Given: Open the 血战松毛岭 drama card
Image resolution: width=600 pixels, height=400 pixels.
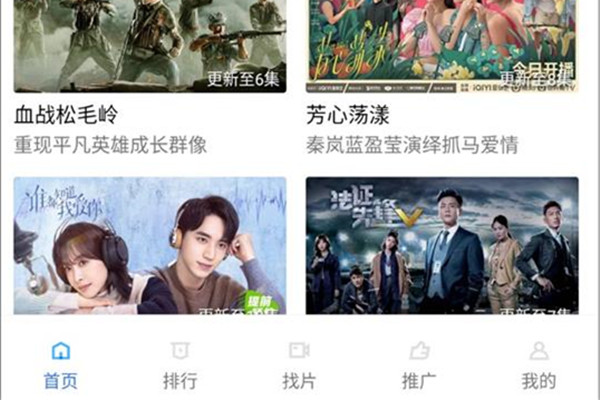Looking at the screenshot, I should point(150,46).
